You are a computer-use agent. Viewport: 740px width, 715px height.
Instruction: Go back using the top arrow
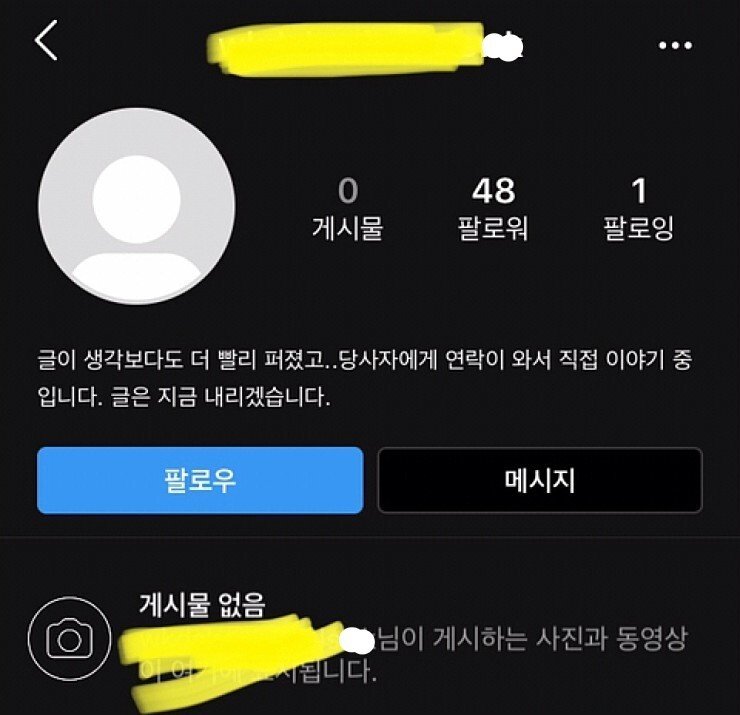tap(46, 42)
